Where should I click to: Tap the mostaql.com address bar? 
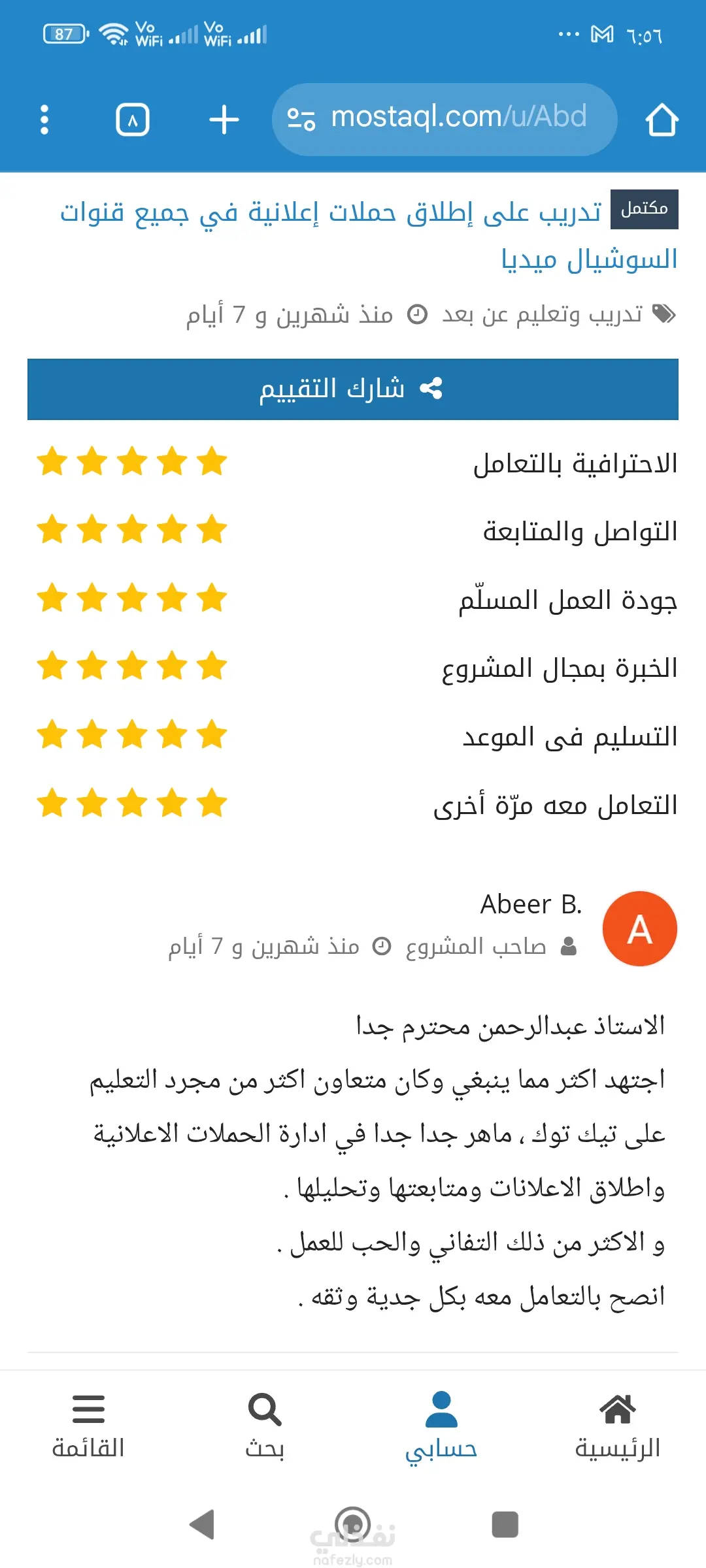coord(445,119)
